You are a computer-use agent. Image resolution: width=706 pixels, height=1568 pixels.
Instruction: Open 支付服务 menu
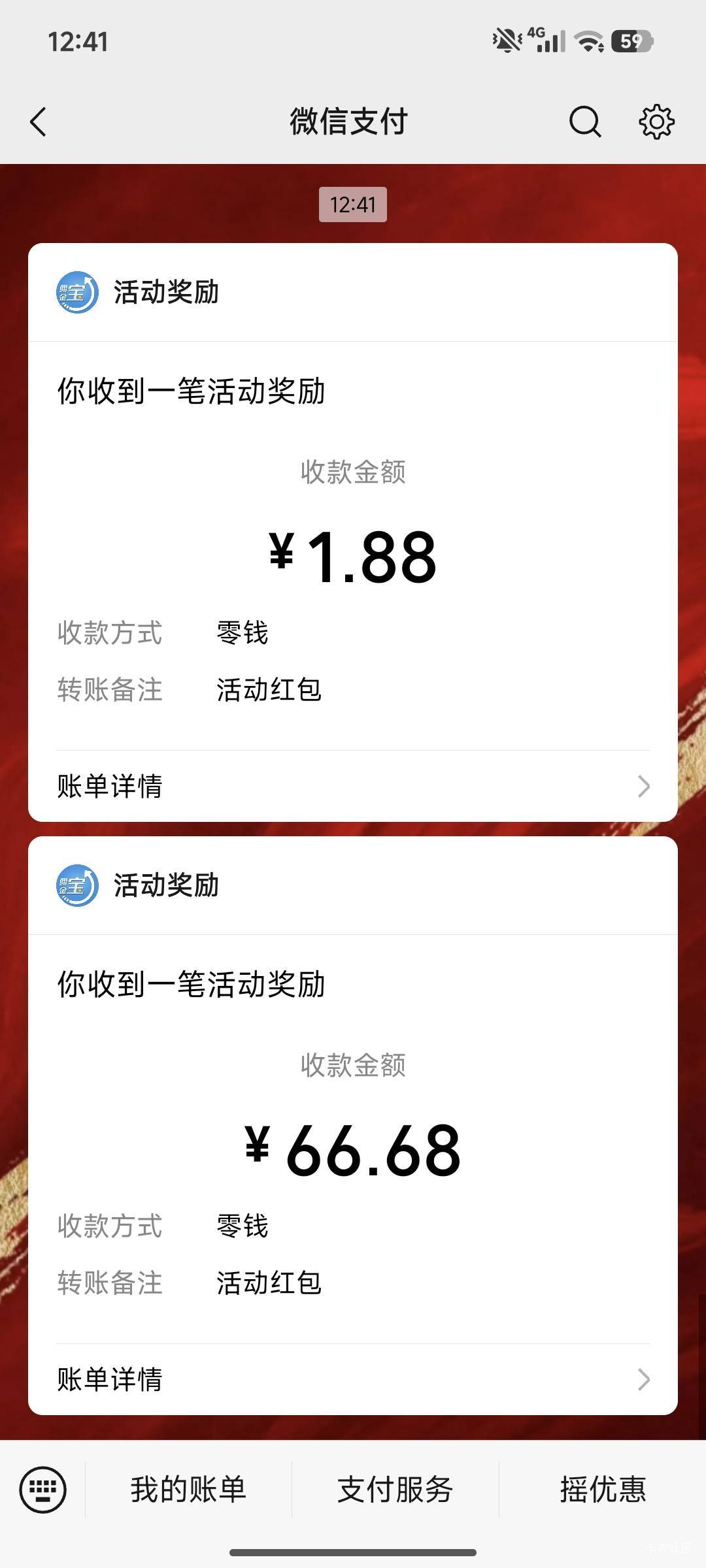coord(395,1490)
